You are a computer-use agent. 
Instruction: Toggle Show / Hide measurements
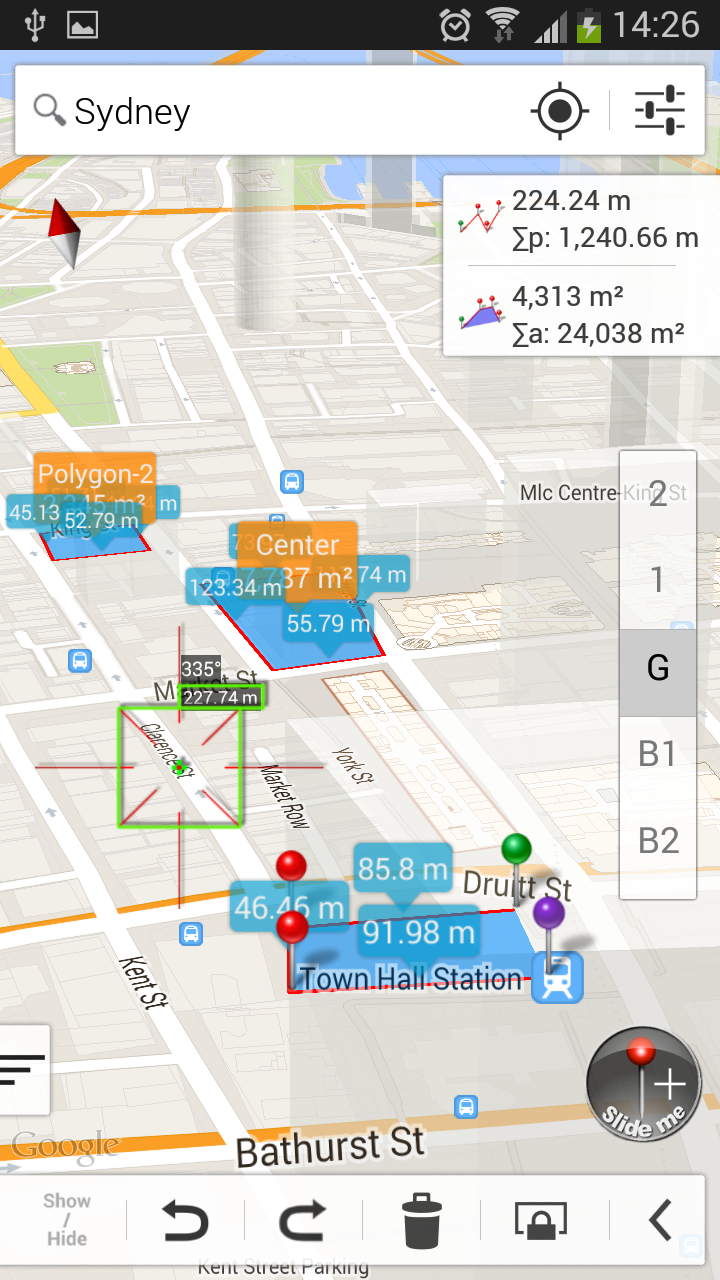pyautogui.click(x=67, y=1220)
